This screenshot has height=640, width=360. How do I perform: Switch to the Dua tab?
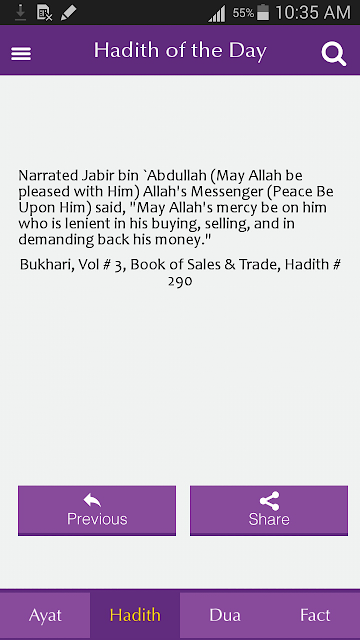coord(225,615)
